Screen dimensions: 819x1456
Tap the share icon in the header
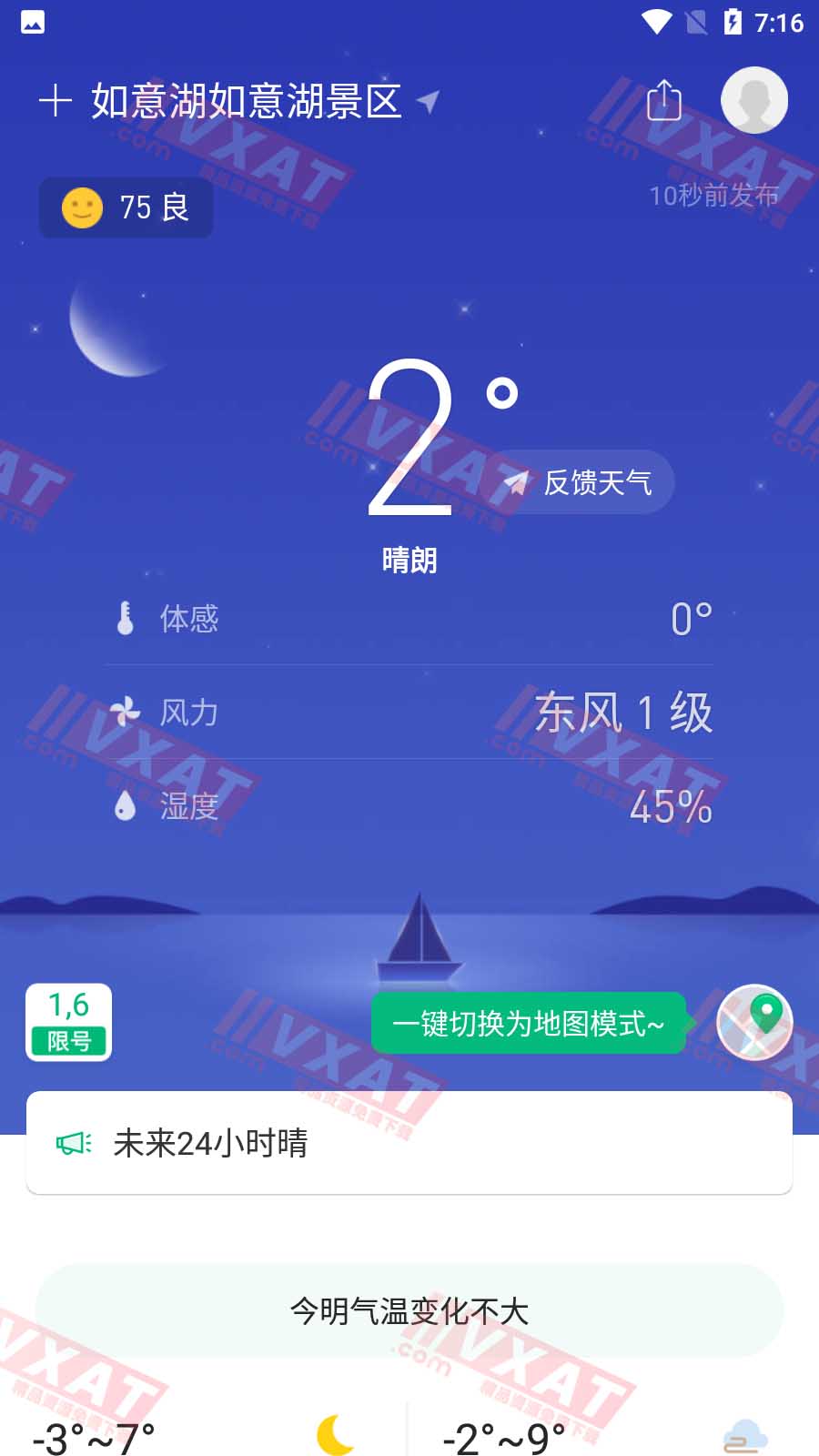(664, 101)
